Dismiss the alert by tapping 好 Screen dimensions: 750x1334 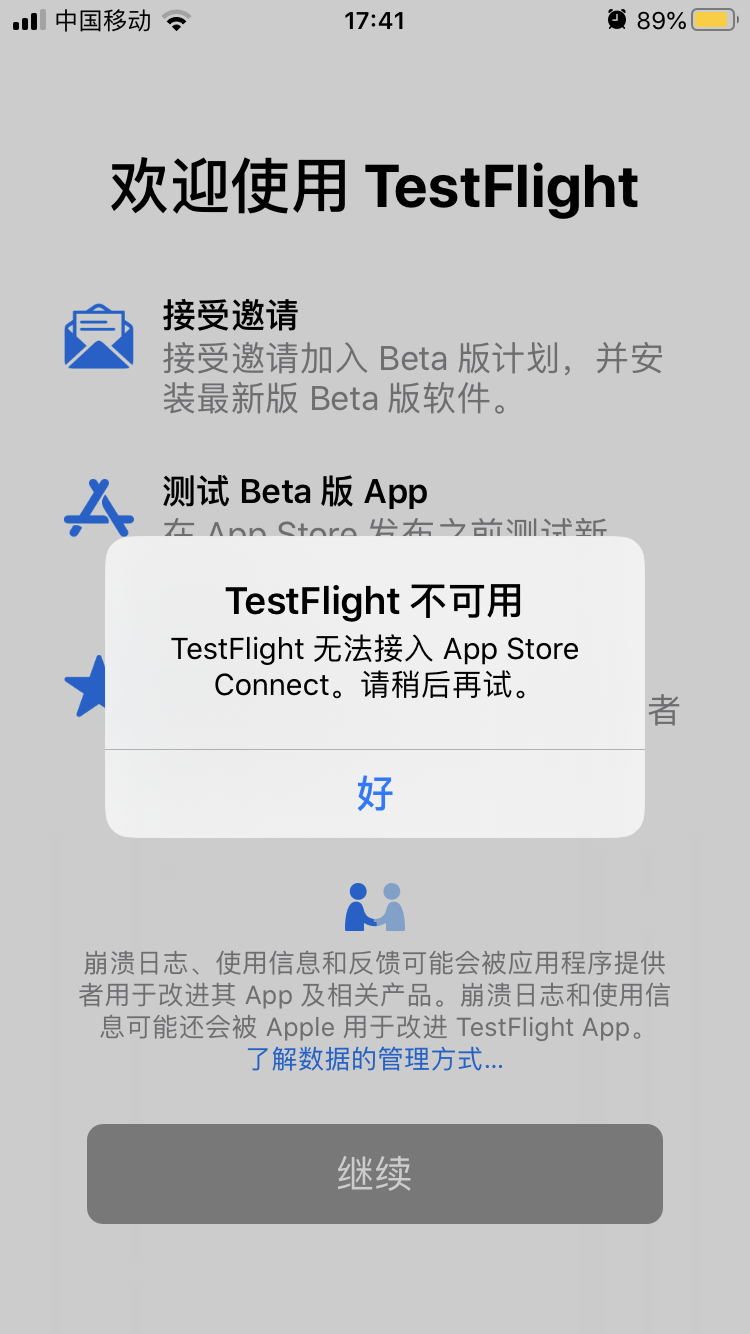point(375,793)
